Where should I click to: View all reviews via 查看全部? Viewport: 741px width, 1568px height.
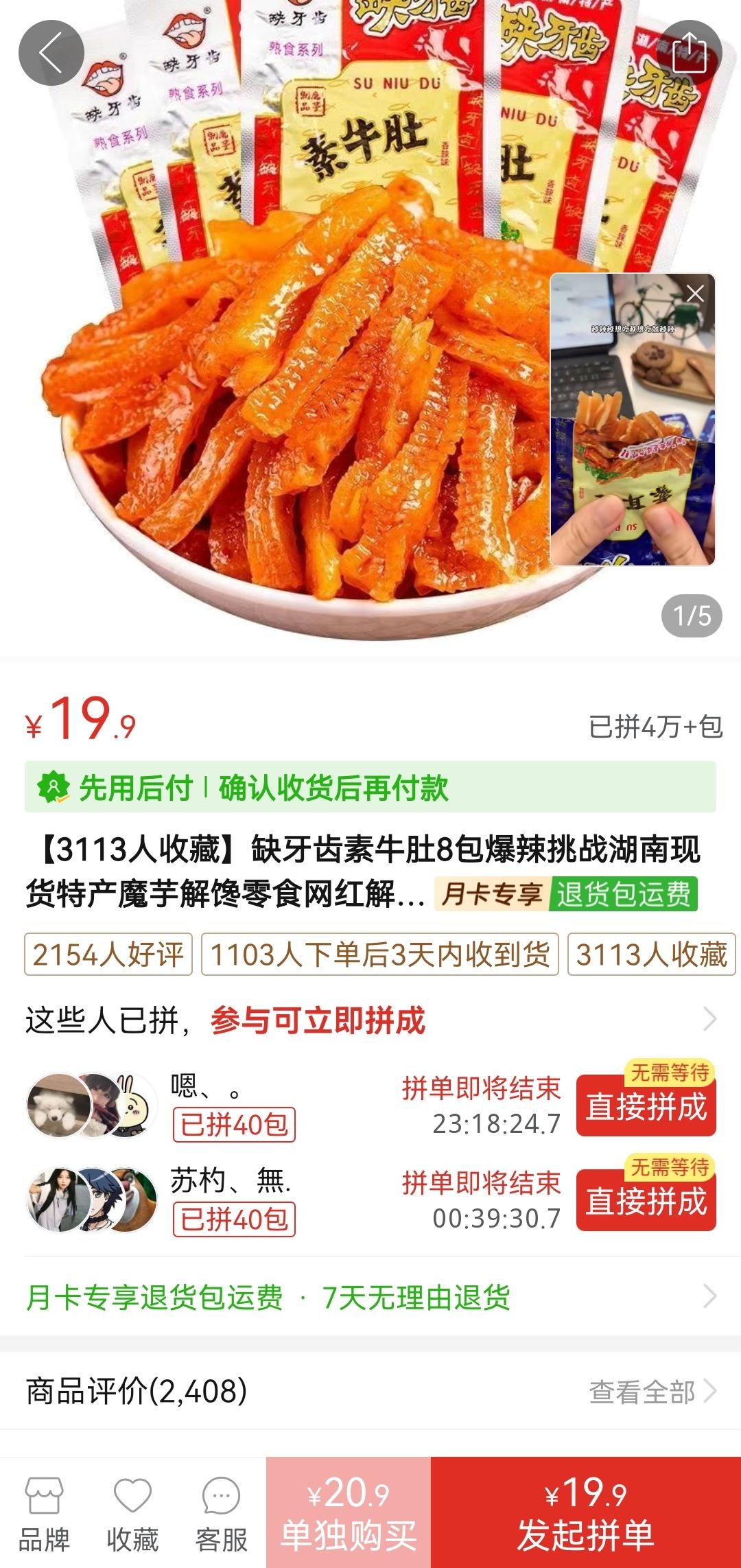[x=652, y=1392]
